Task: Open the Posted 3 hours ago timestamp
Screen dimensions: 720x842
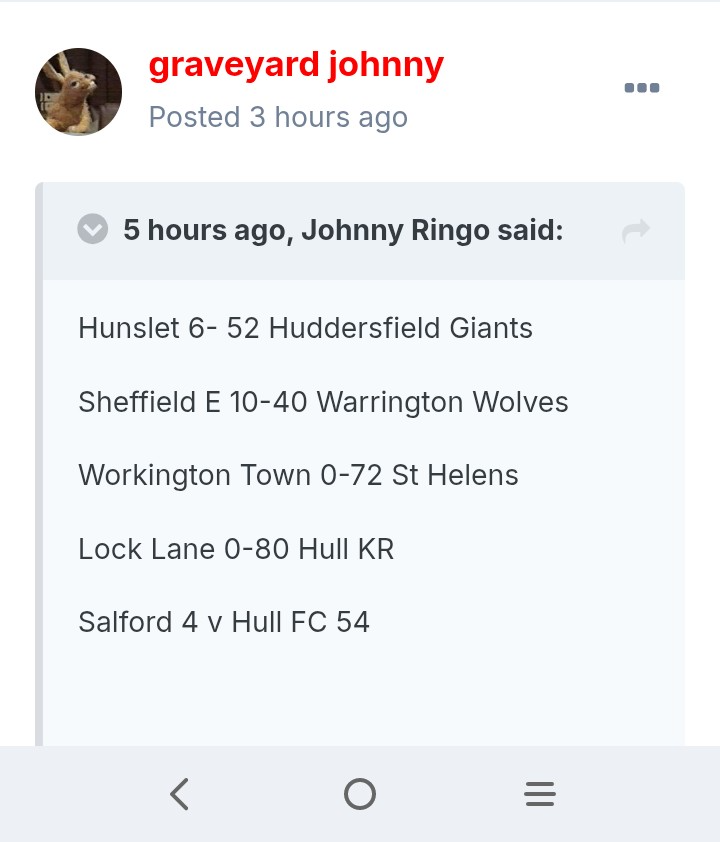Action: tap(278, 117)
